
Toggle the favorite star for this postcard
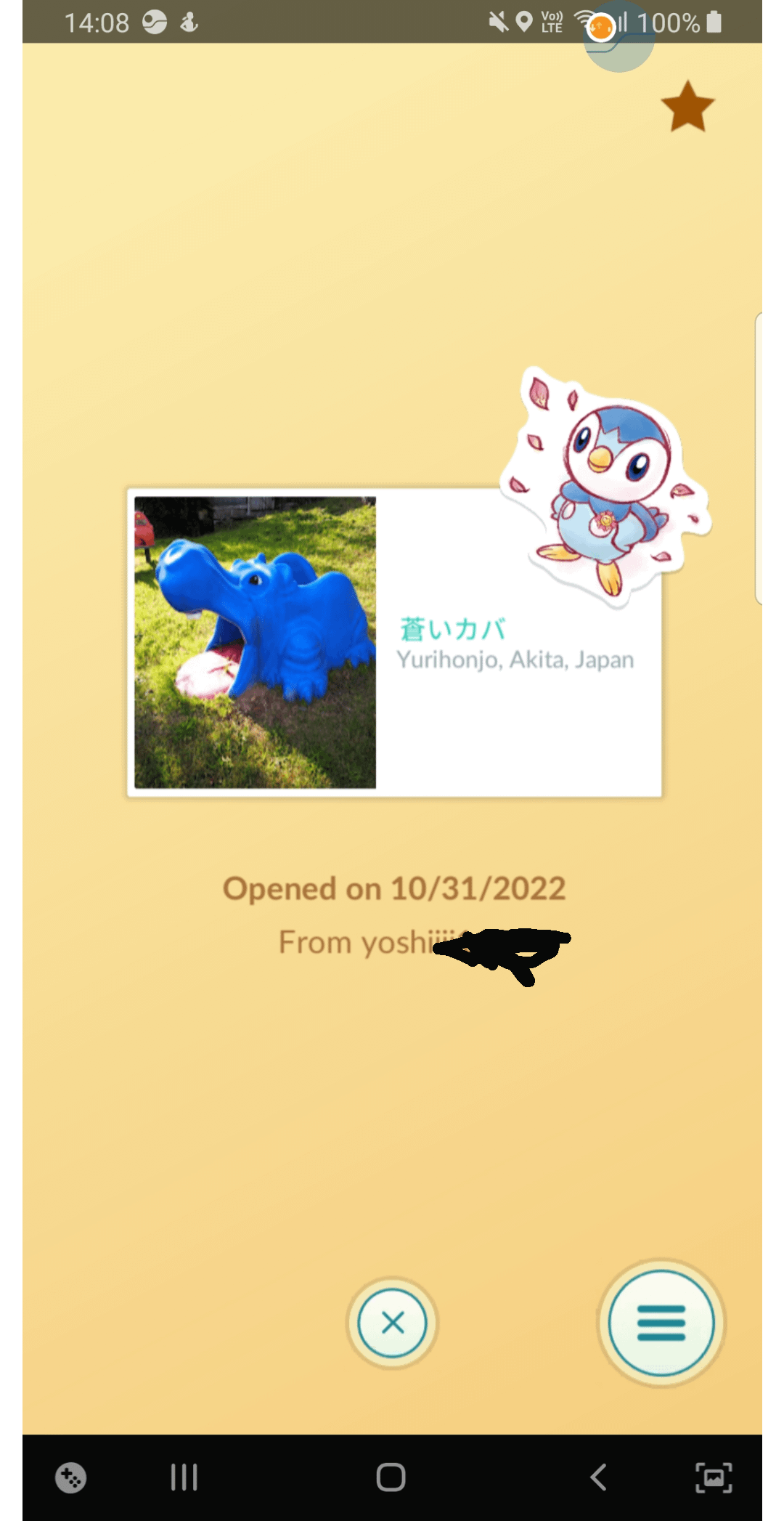click(x=687, y=108)
